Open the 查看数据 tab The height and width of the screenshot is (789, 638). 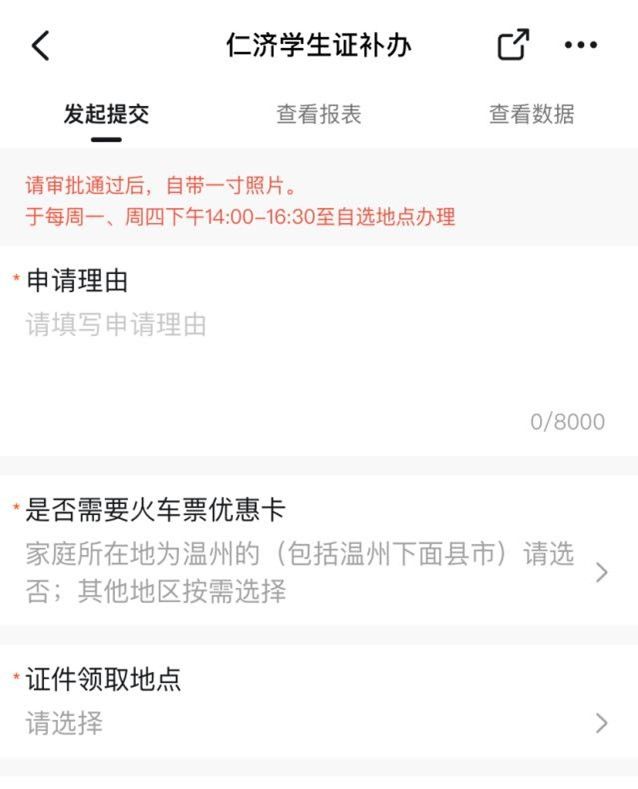tap(531, 114)
